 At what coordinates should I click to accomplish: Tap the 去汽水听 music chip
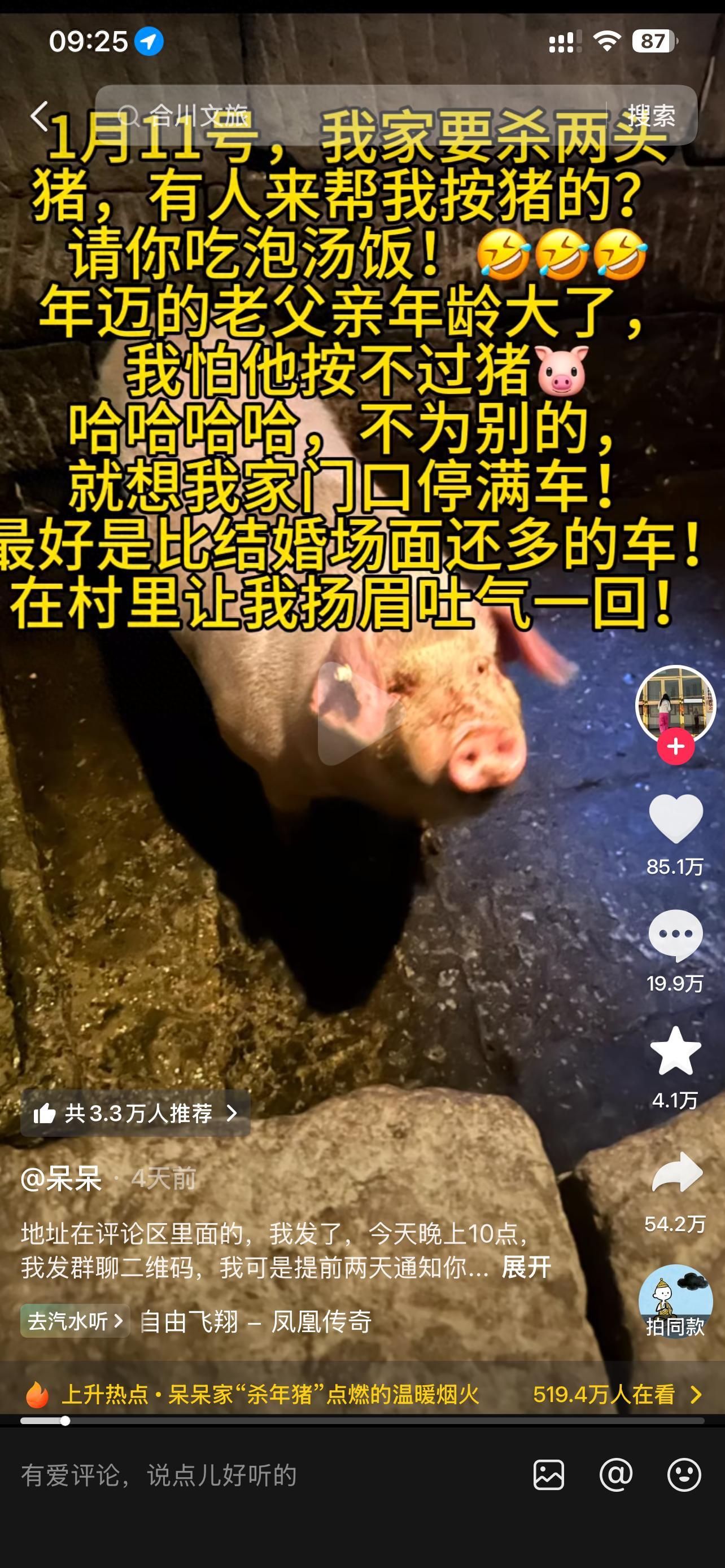click(75, 1321)
